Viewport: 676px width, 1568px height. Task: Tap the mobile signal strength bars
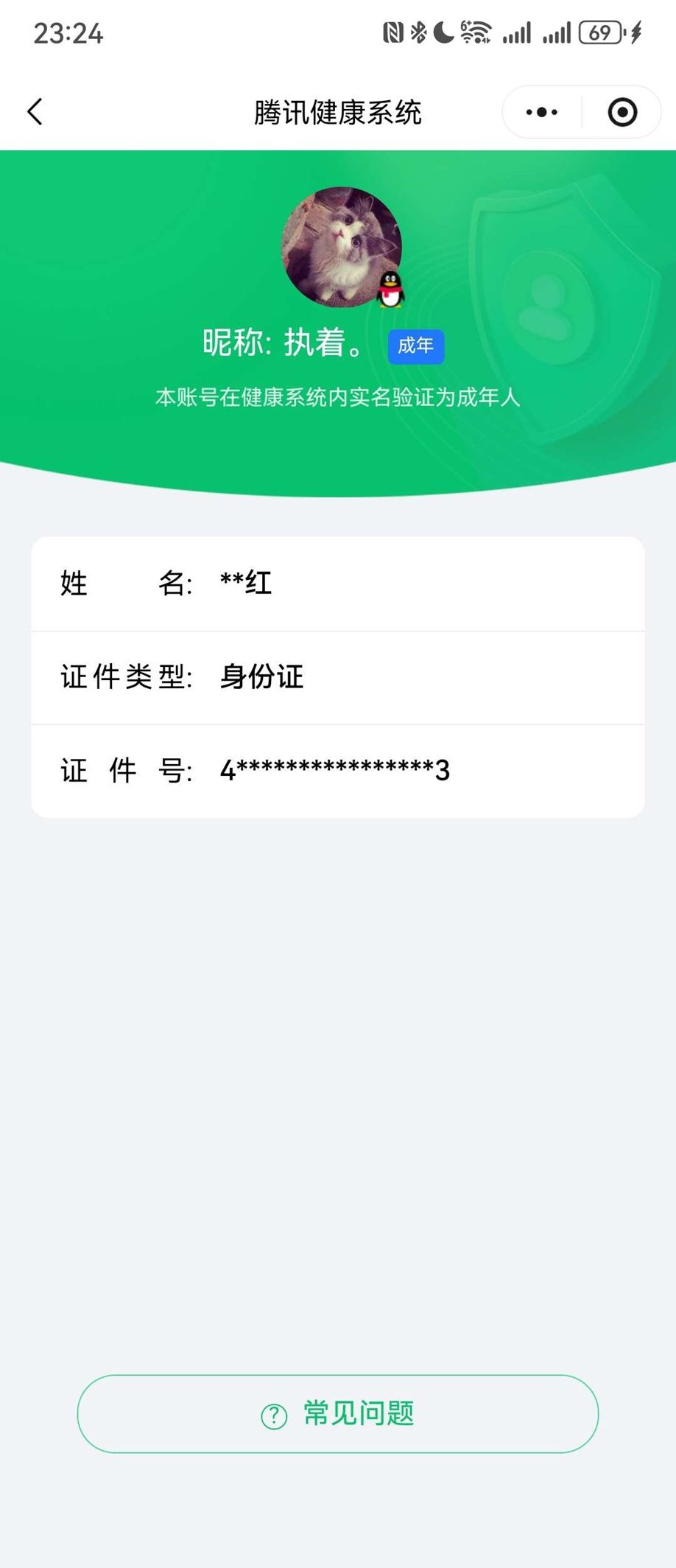click(518, 31)
